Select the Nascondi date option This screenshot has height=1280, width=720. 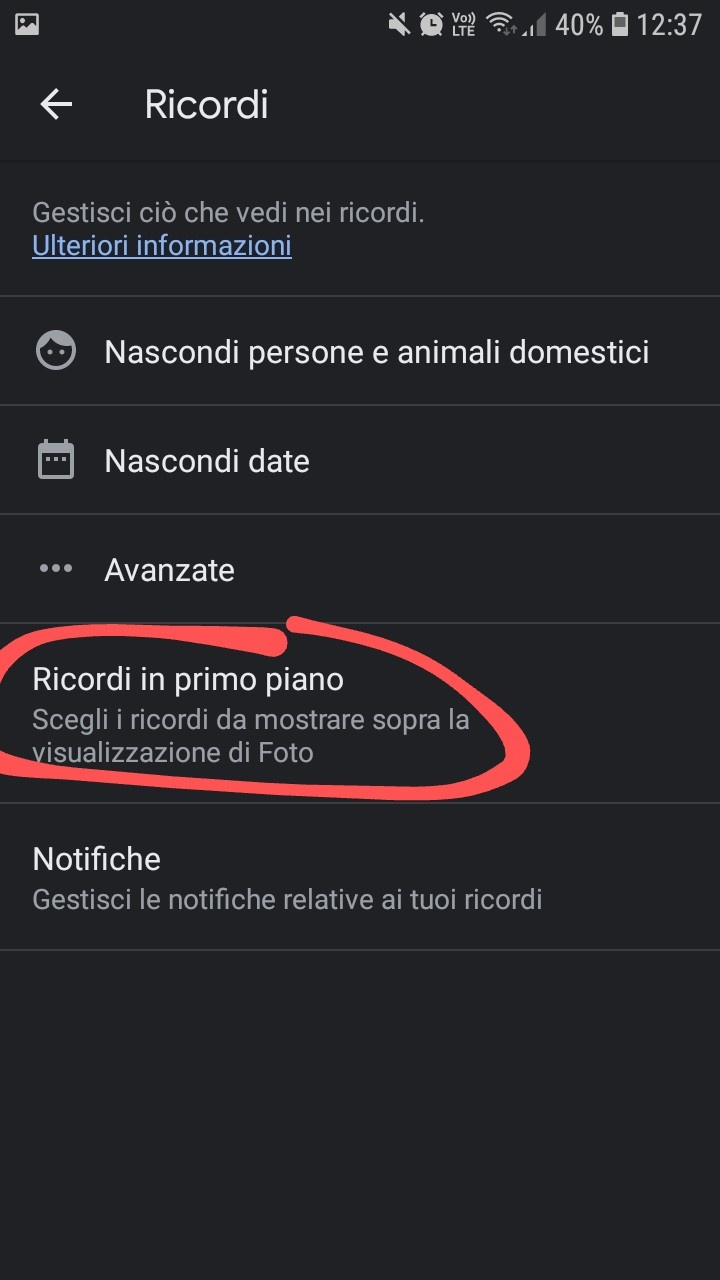point(360,460)
